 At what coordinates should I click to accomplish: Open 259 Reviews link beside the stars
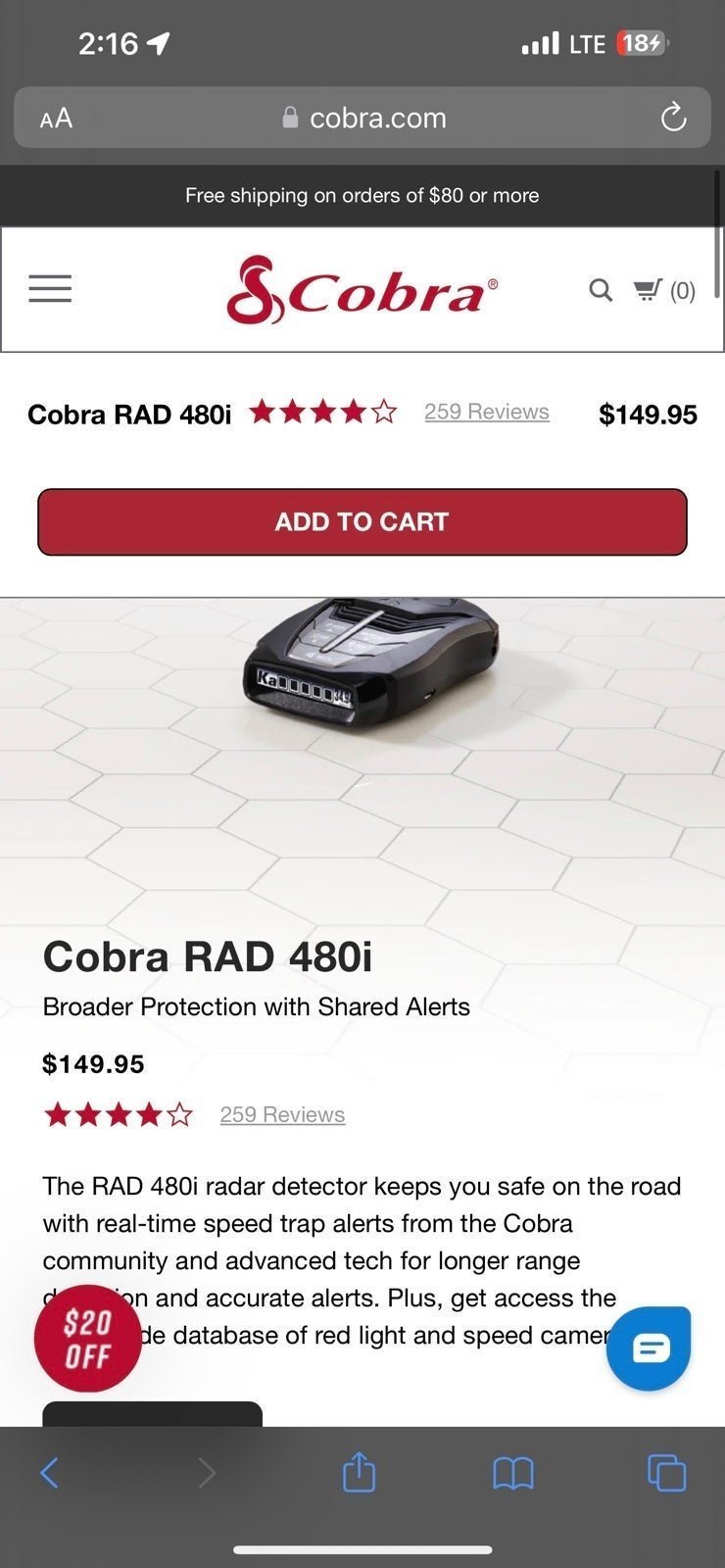[x=487, y=412]
